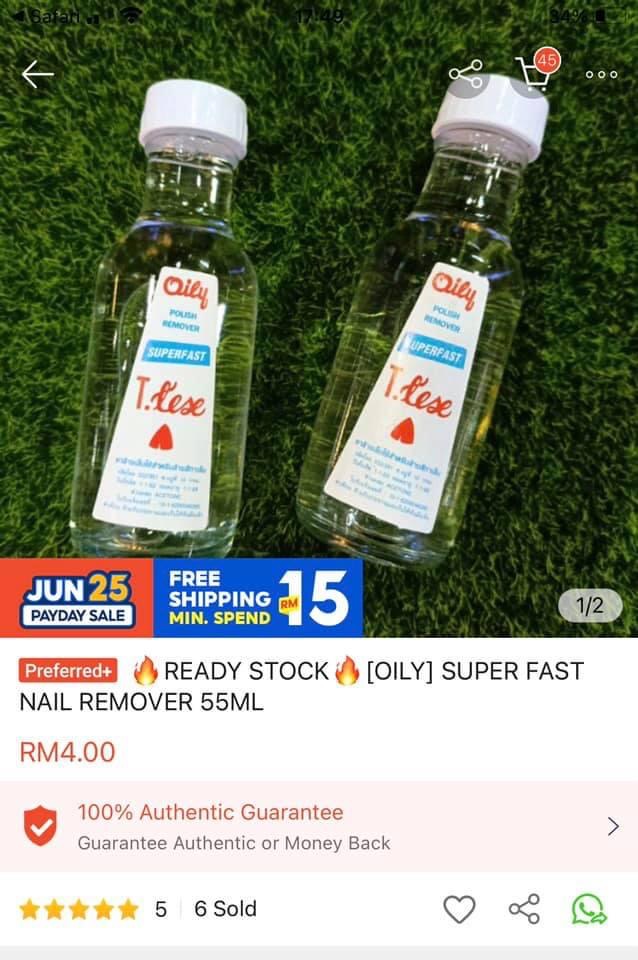This screenshot has height=960, width=638.
Task: Expand 100% Authentic Guarantee details
Action: pos(612,826)
